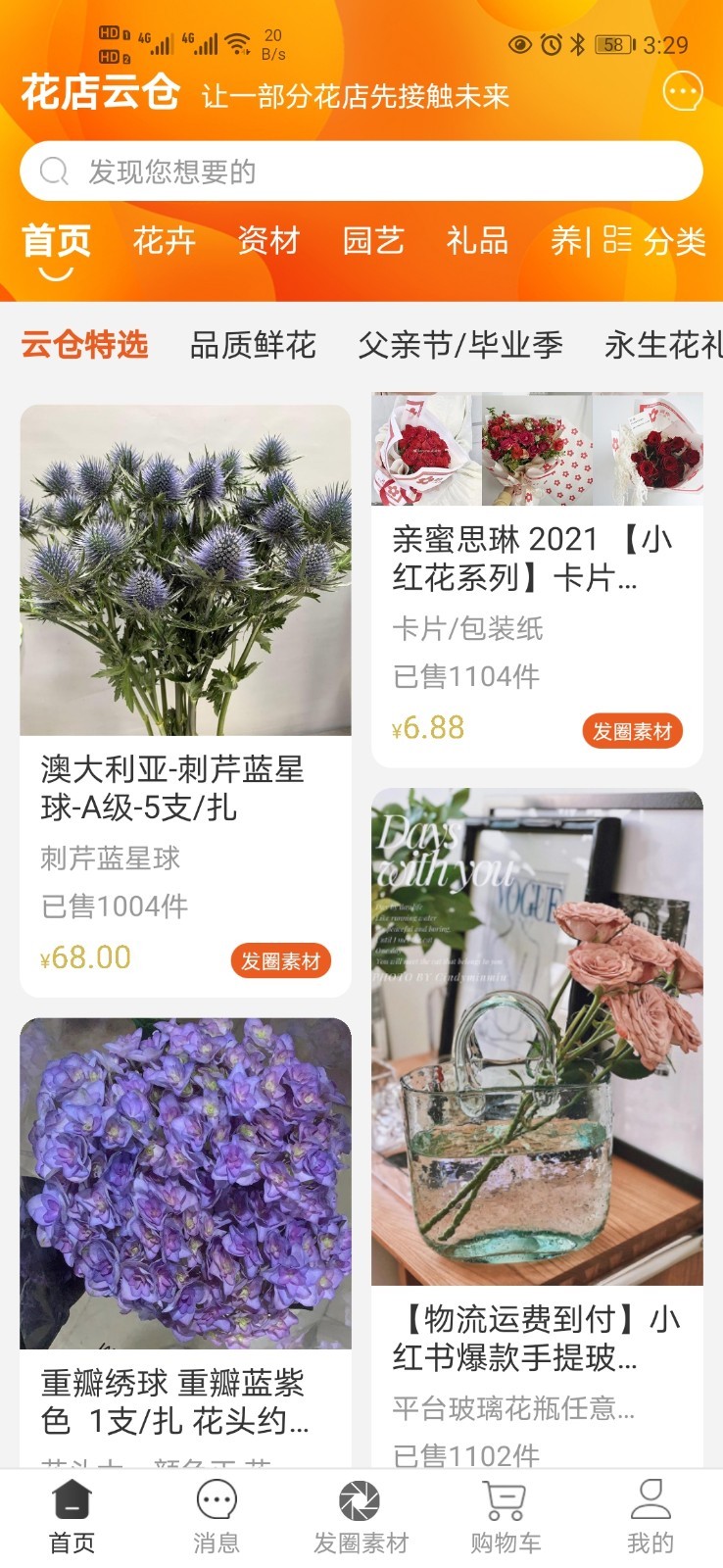Viewport: 723px width, 1568px height.
Task: Switch to the 花卉 tab
Action: (165, 241)
